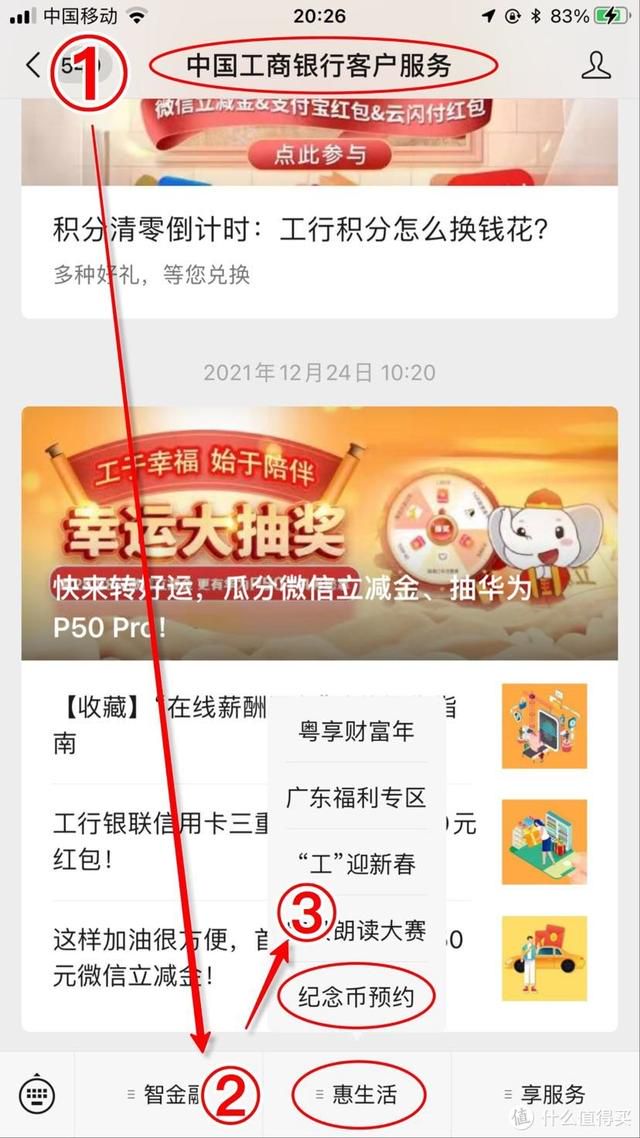Go back from the chat

[33, 65]
